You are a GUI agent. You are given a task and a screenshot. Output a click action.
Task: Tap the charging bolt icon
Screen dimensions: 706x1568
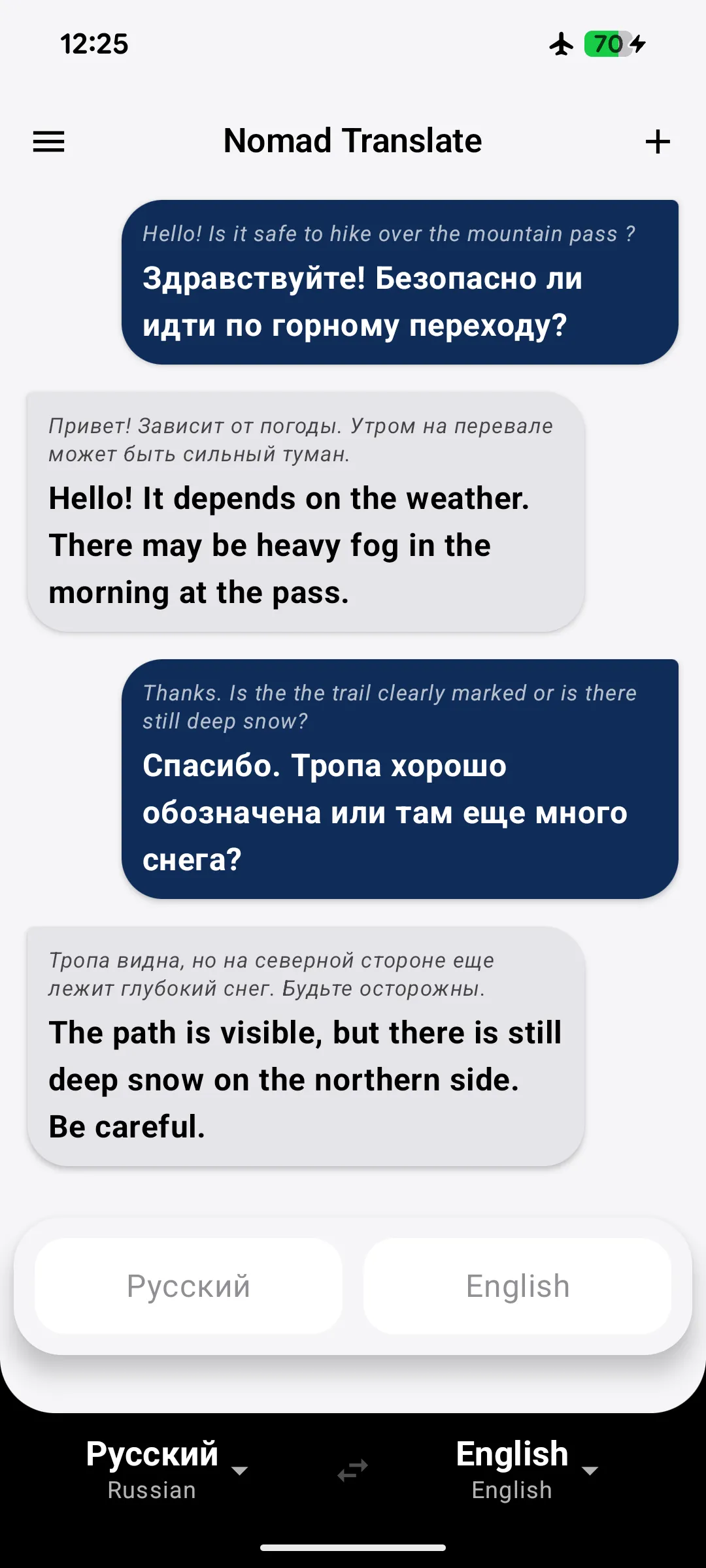pos(637,44)
